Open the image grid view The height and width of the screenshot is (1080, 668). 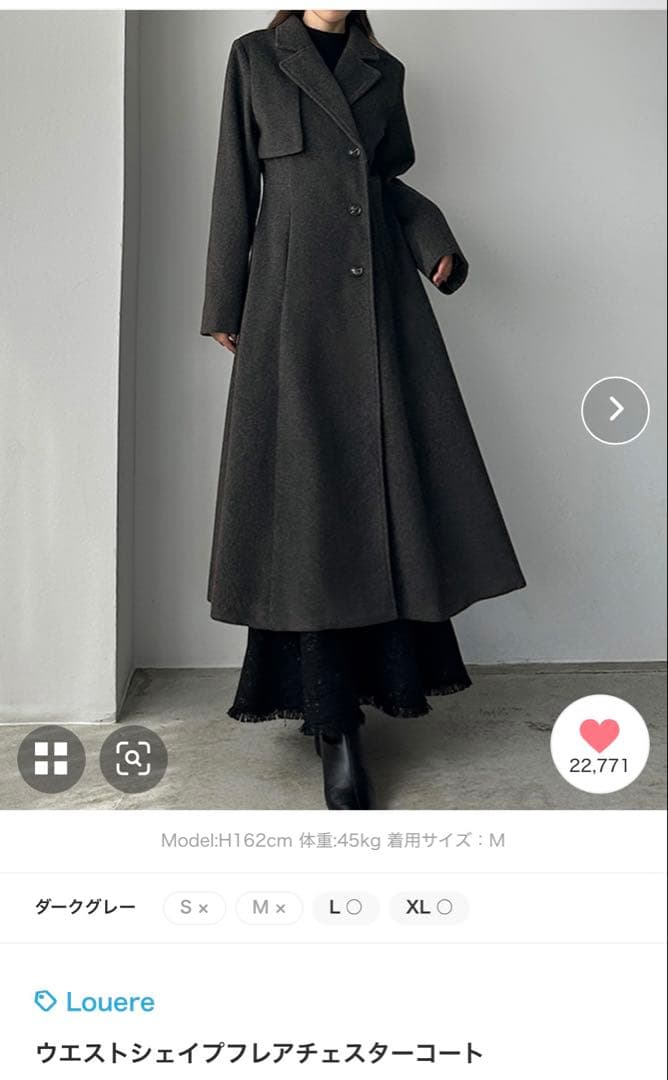tap(51, 759)
